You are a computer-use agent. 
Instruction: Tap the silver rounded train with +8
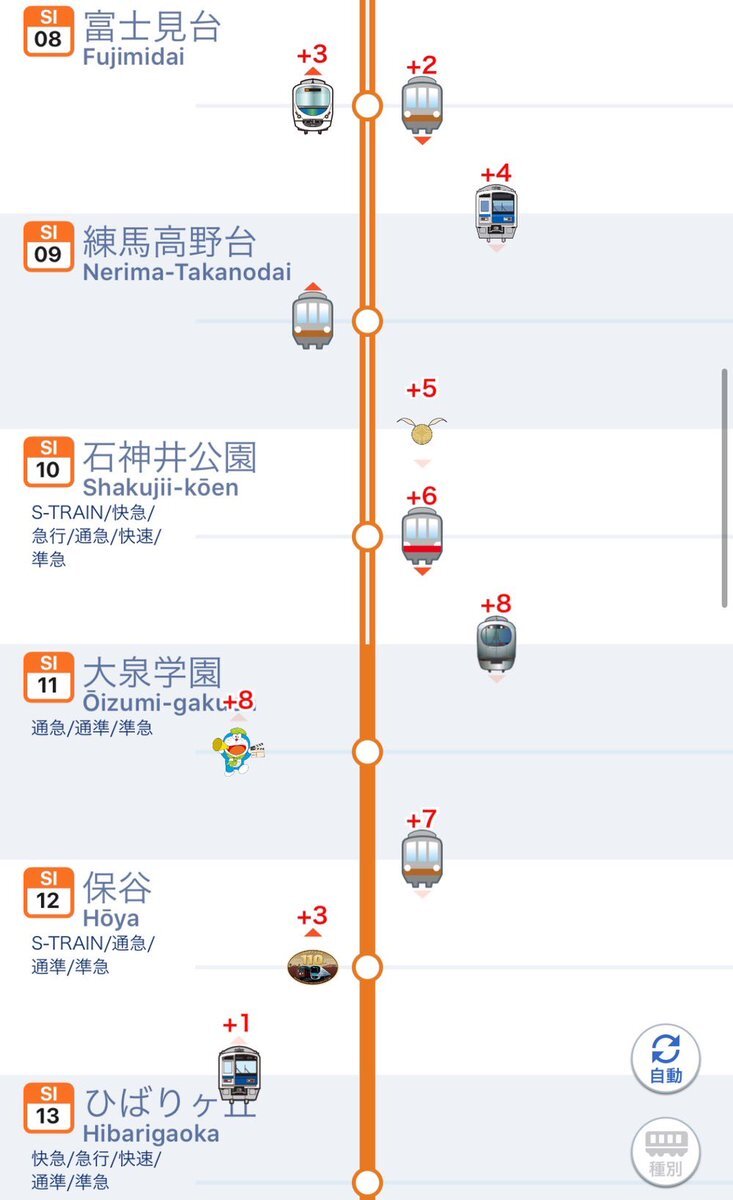tap(496, 643)
